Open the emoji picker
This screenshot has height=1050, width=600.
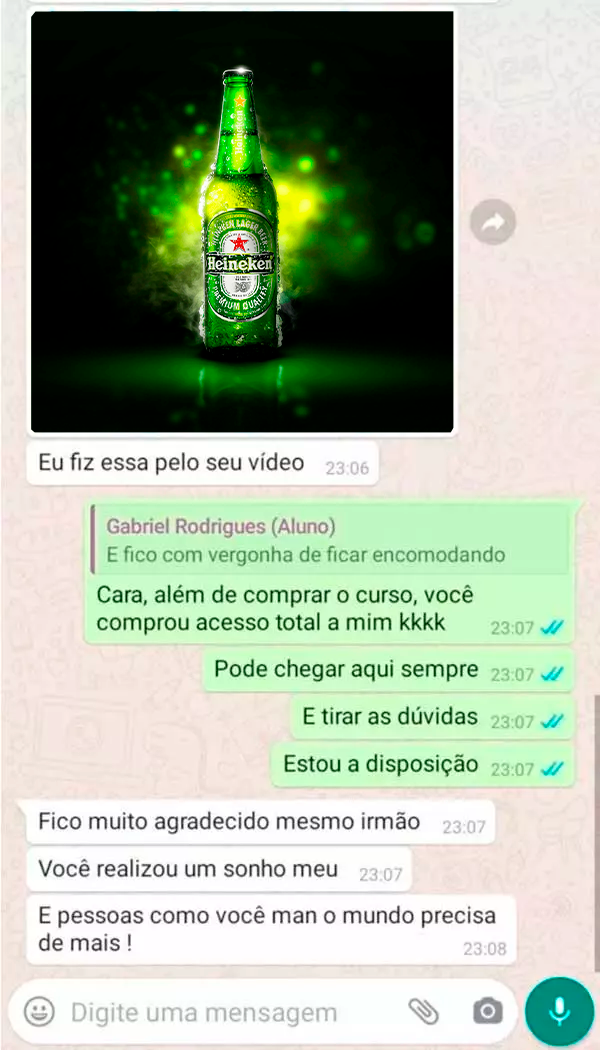[39, 1012]
